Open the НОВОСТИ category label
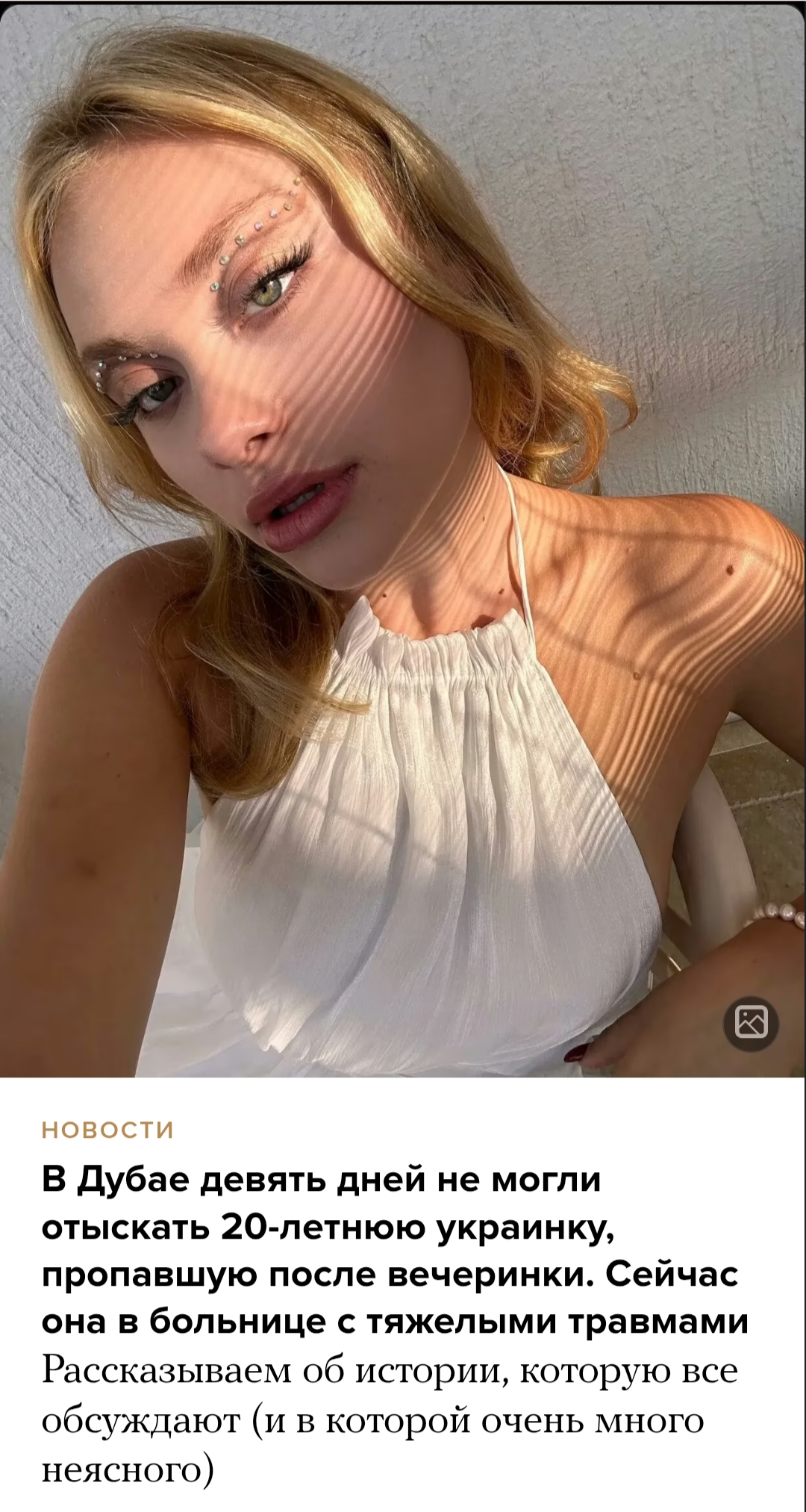 tap(108, 1130)
